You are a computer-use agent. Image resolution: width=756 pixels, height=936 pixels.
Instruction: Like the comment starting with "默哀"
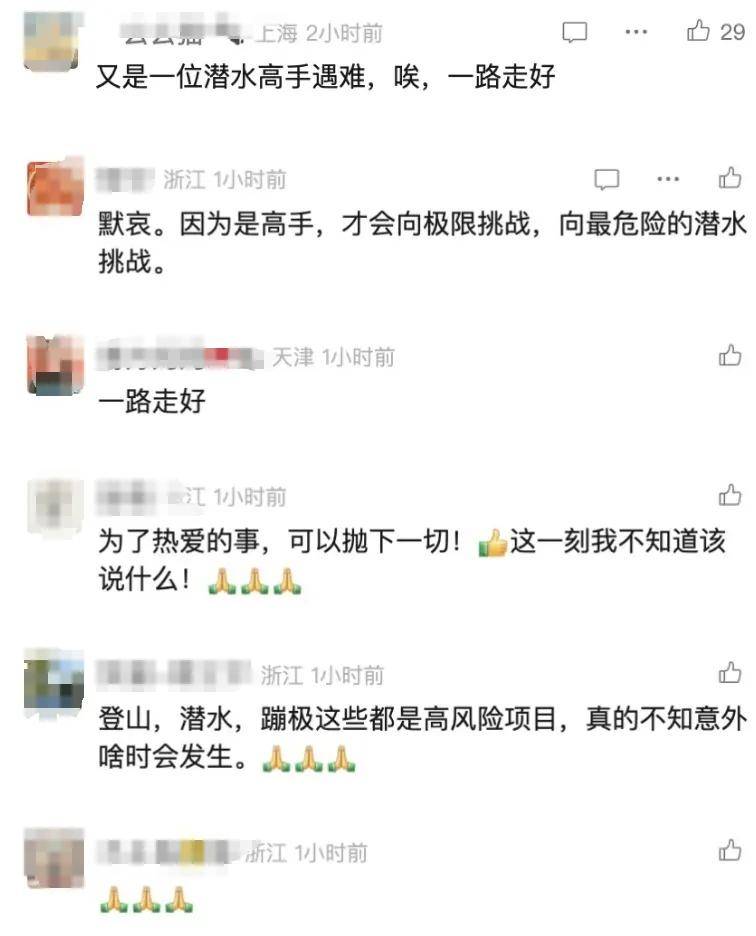pos(730,179)
